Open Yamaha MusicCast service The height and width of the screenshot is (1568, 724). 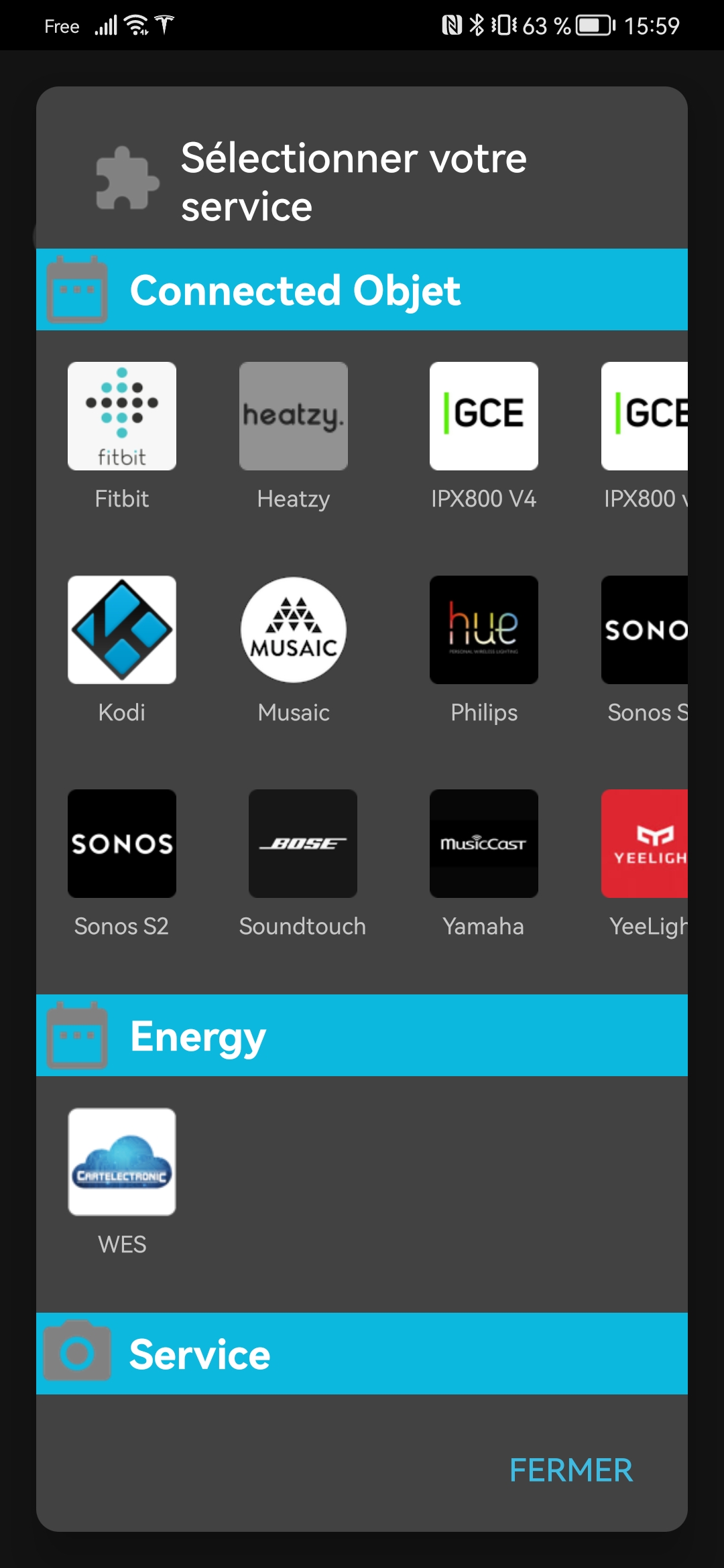(483, 844)
